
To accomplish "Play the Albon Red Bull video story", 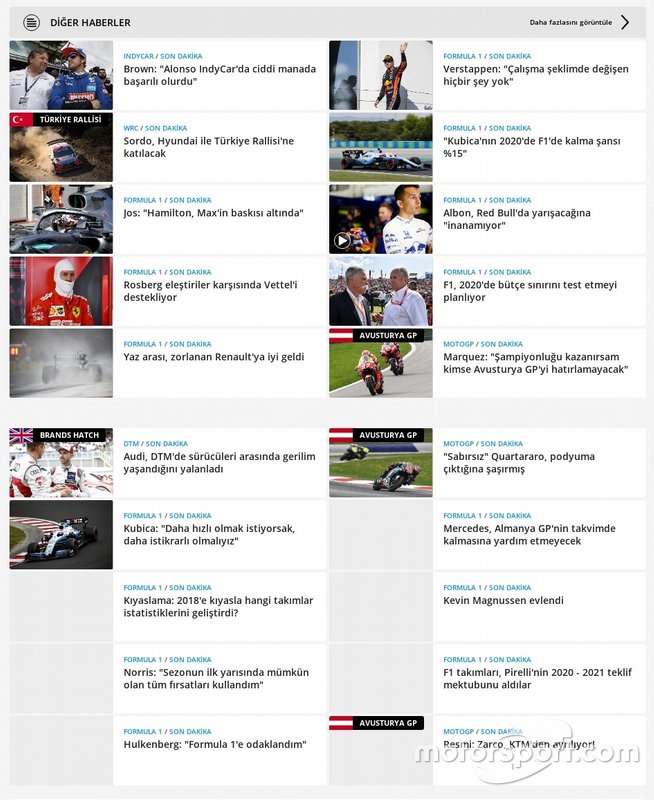I will [x=341, y=240].
